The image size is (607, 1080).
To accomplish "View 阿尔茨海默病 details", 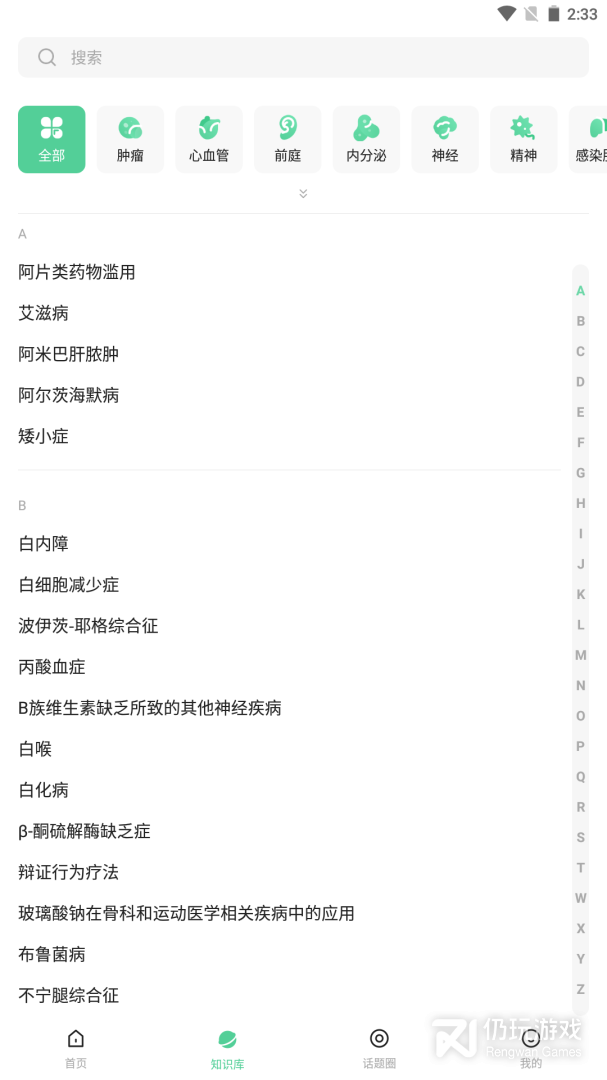I will pos(69,395).
